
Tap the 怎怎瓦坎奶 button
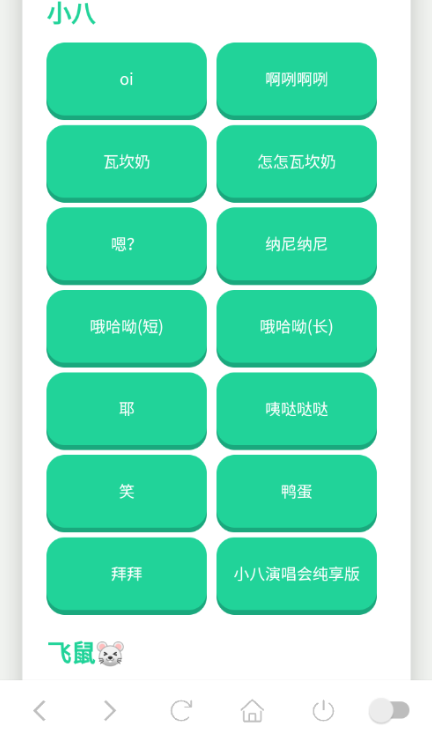pyautogui.click(x=297, y=162)
